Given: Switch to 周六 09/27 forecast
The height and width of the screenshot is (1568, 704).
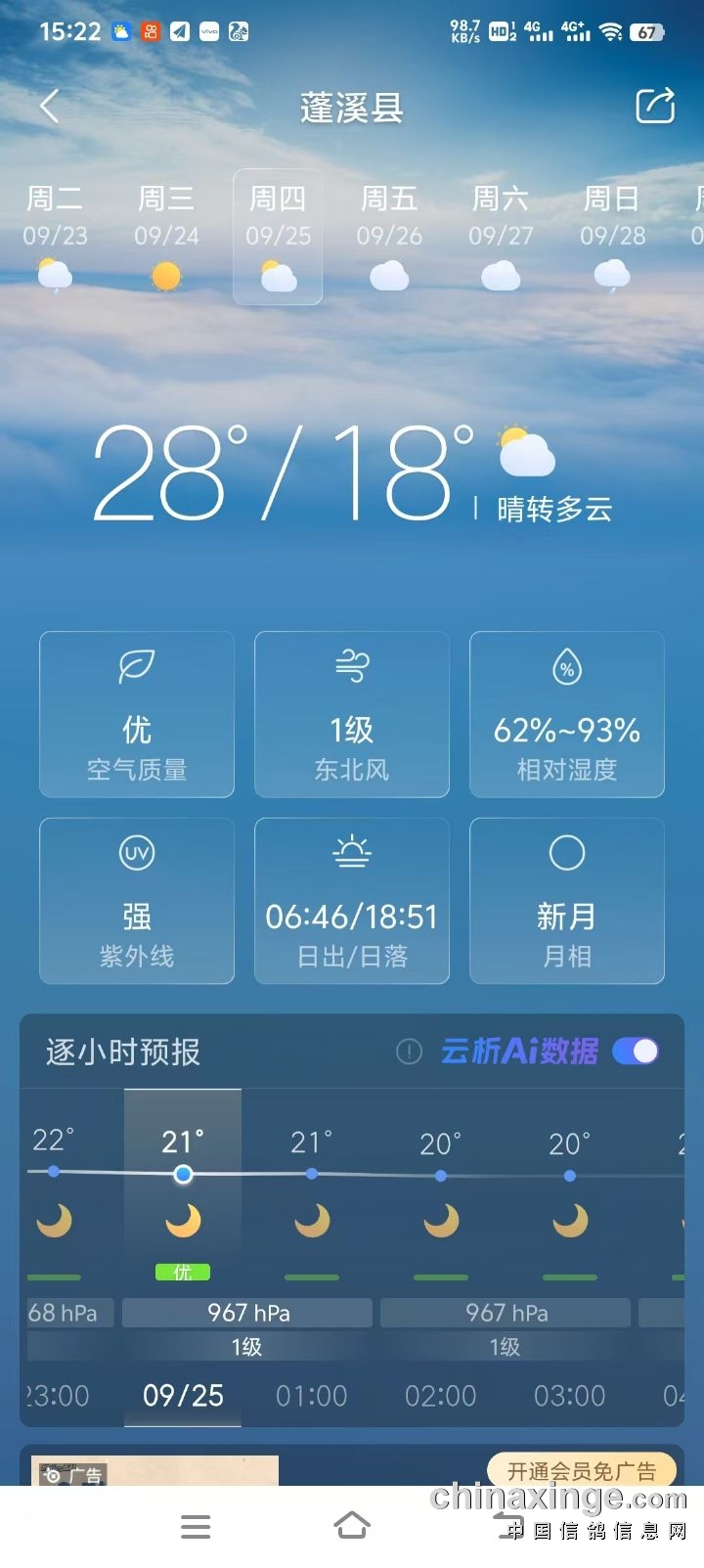Looking at the screenshot, I should click(x=501, y=237).
